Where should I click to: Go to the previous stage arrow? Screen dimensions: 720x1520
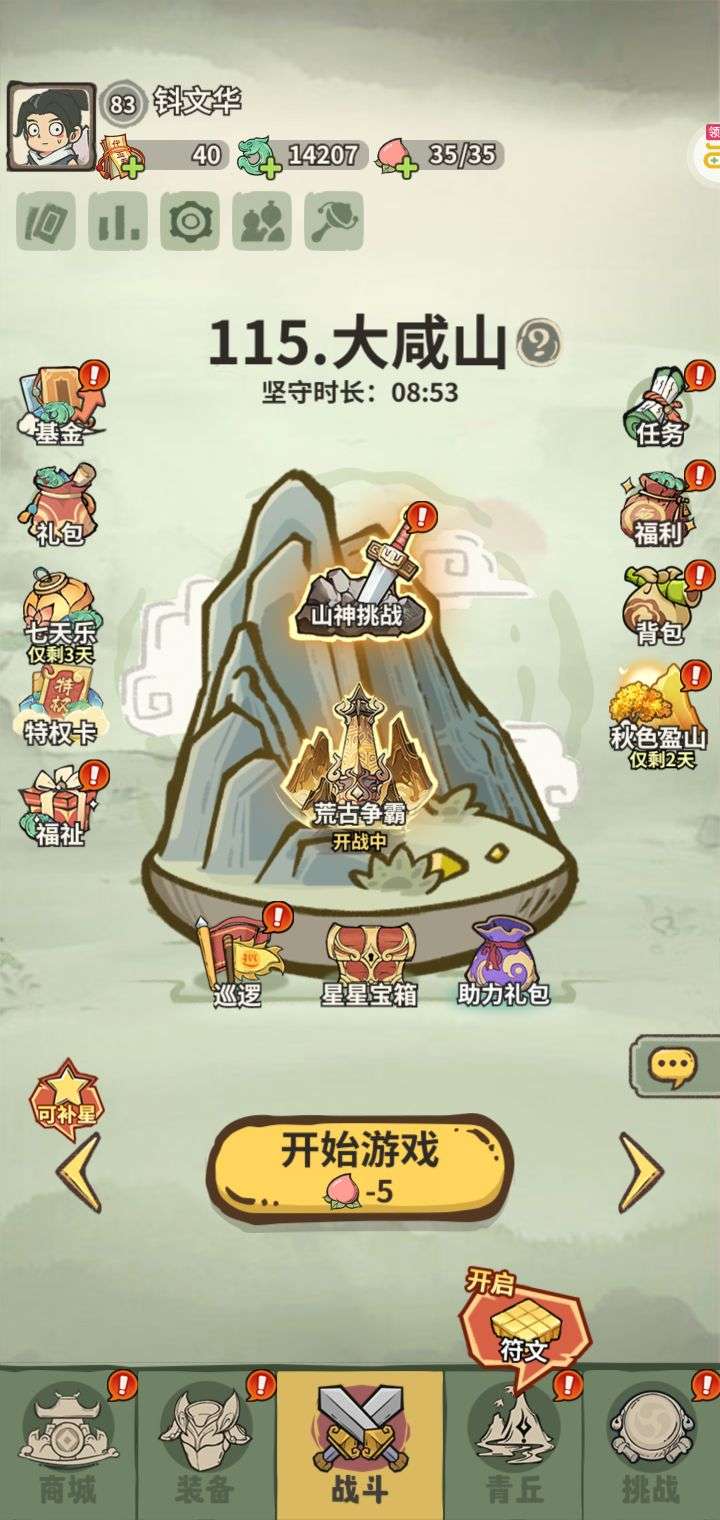click(78, 1172)
